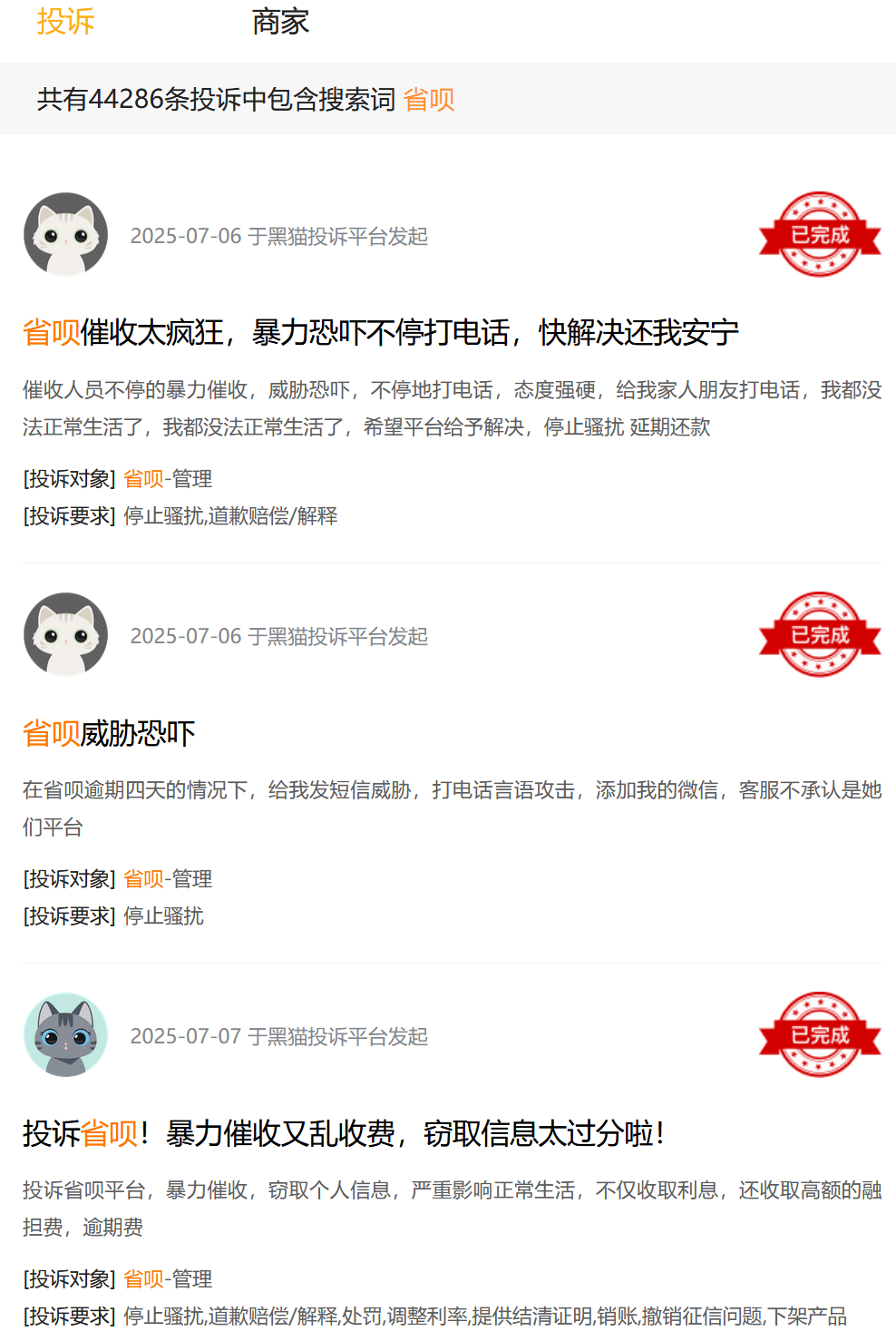The image size is (896, 1341).
Task: Open complaint 省呗催收太疯狂，暴力恐吓不停打电话
Action: [381, 333]
